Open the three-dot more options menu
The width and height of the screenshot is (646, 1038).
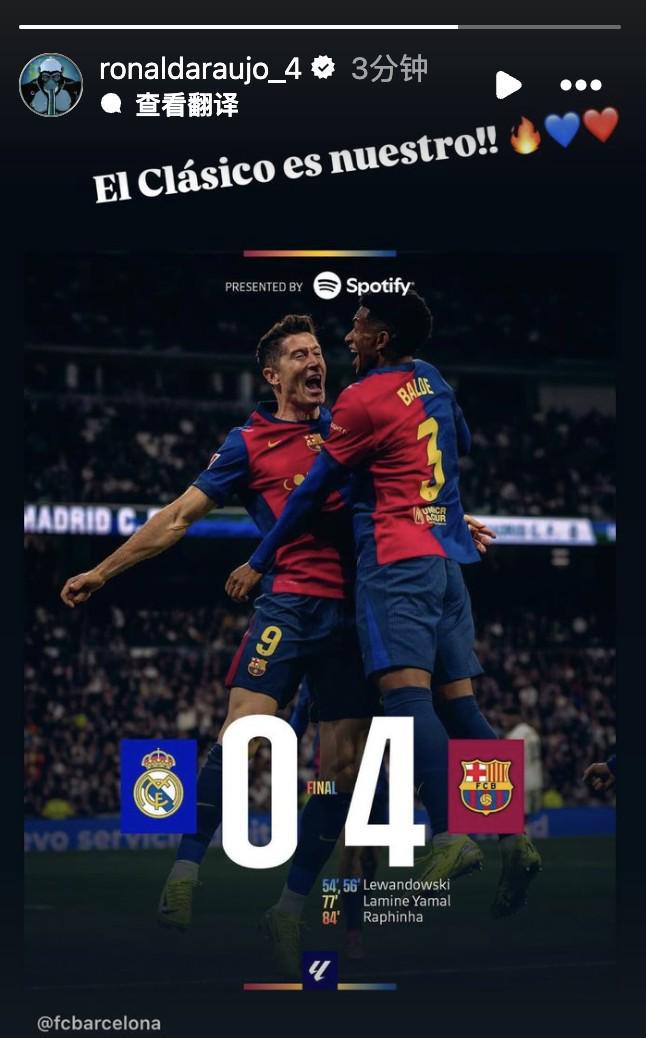click(x=580, y=85)
